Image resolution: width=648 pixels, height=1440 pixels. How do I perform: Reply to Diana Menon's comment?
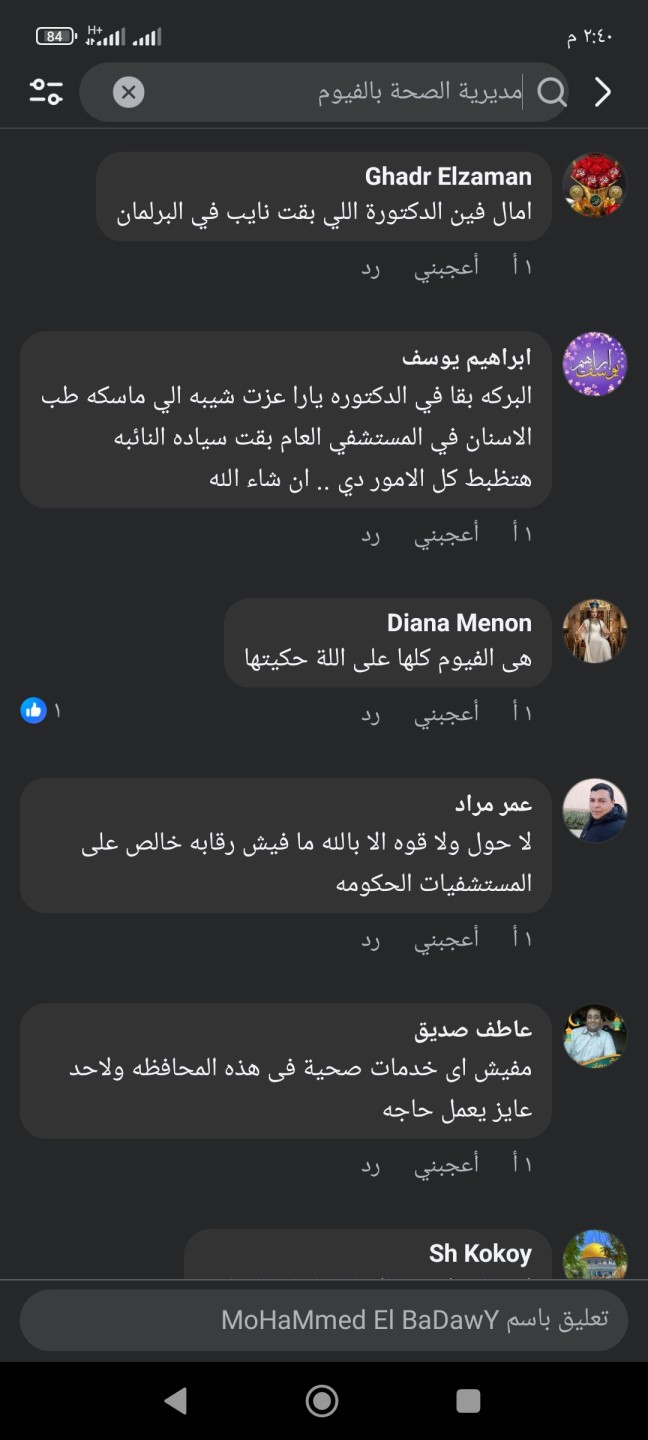371,712
